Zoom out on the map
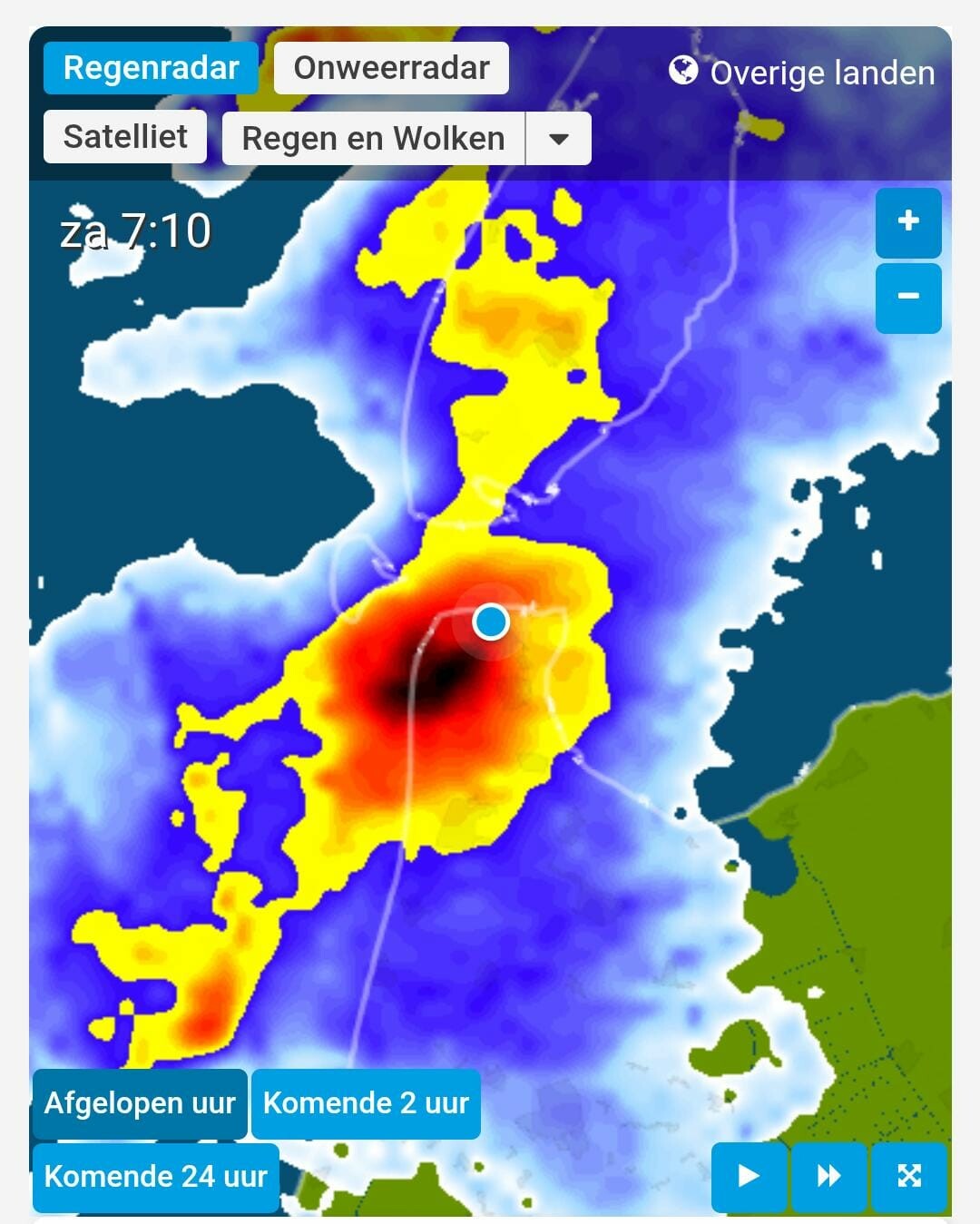The width and height of the screenshot is (980, 1224). 908,298
